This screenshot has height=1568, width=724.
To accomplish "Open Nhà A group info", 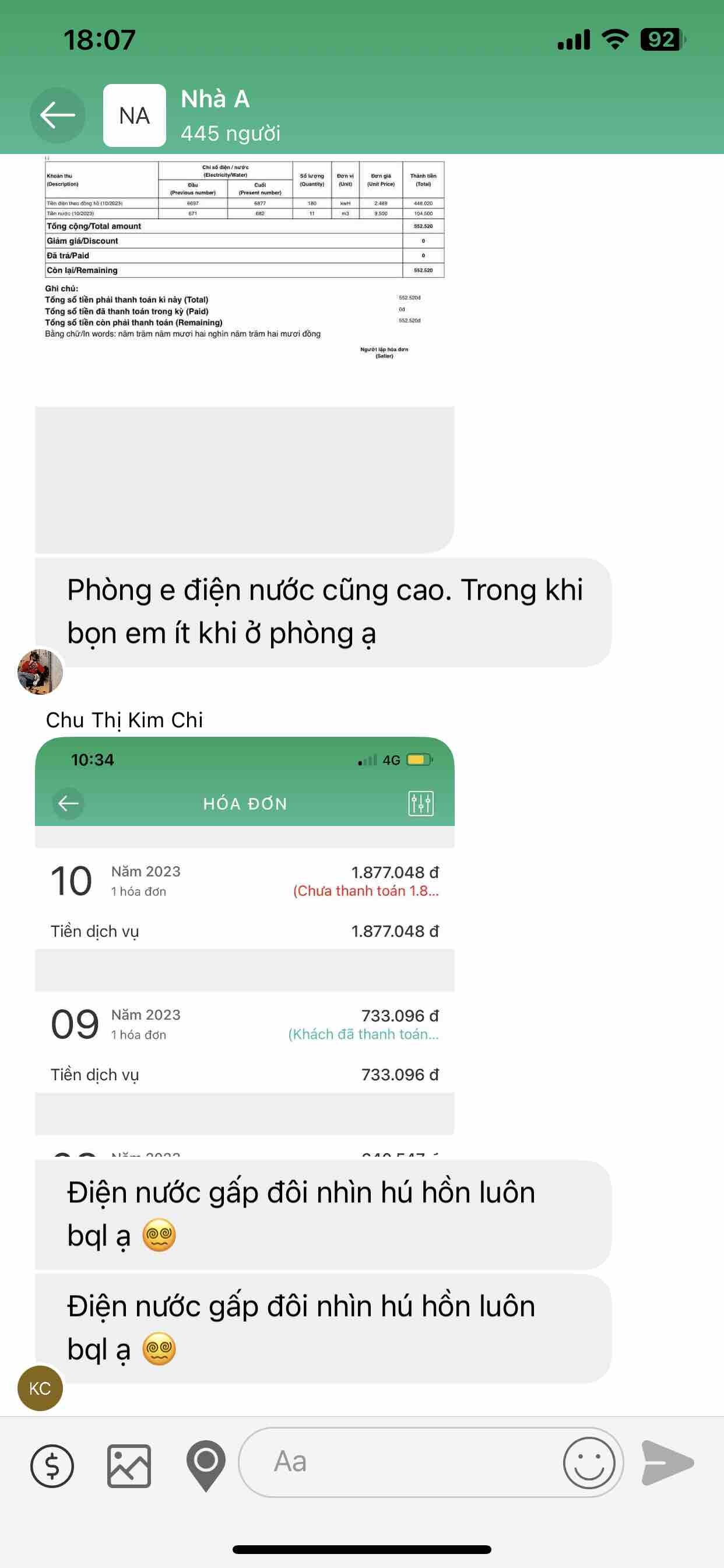I will 215,114.
